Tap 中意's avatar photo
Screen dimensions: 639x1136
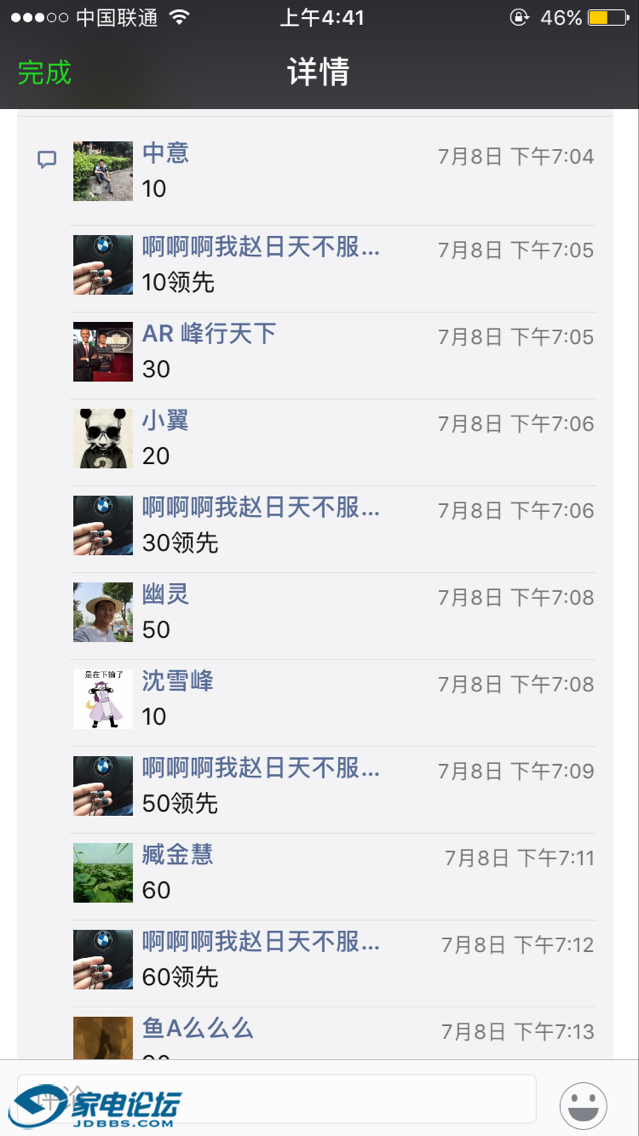[103, 171]
